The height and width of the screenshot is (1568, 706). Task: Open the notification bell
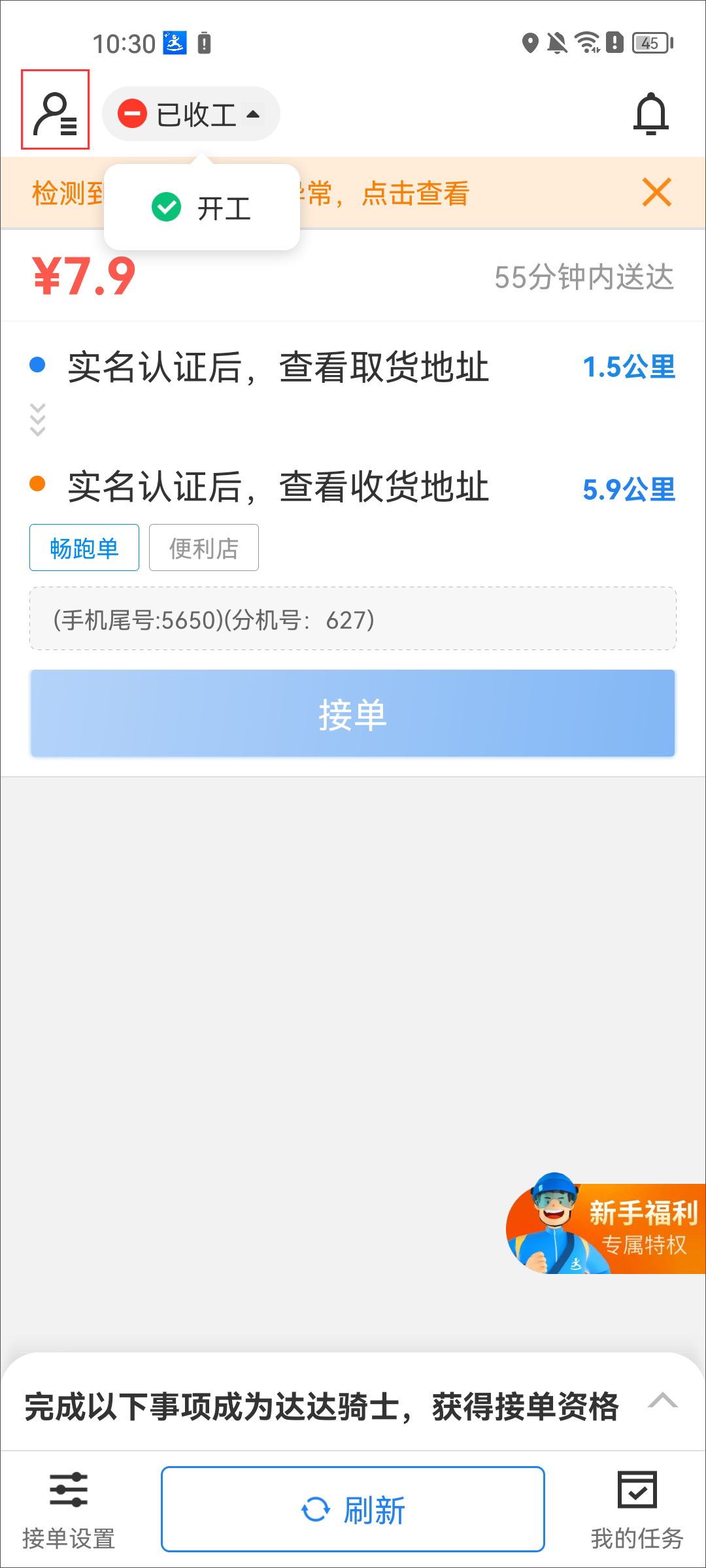(x=652, y=113)
